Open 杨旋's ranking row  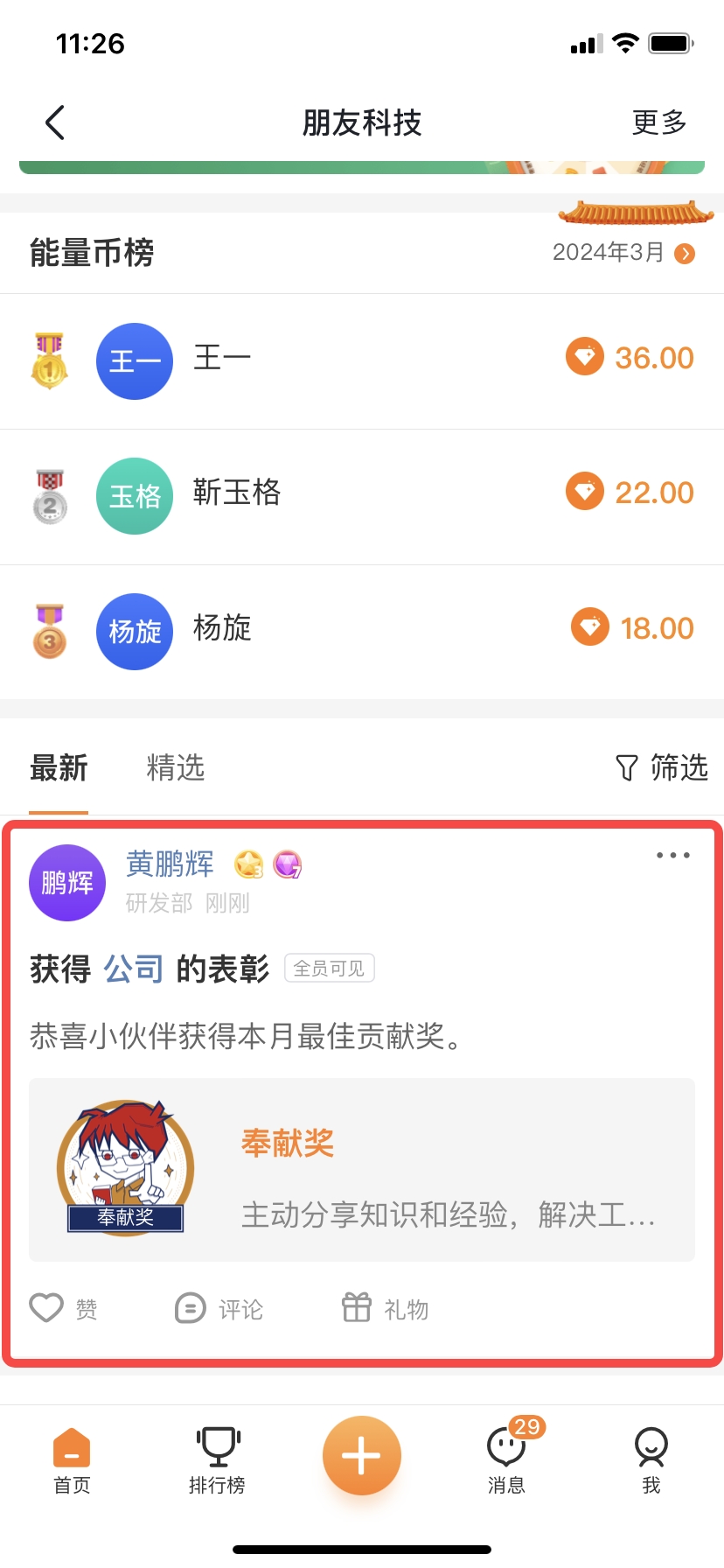pos(362,631)
